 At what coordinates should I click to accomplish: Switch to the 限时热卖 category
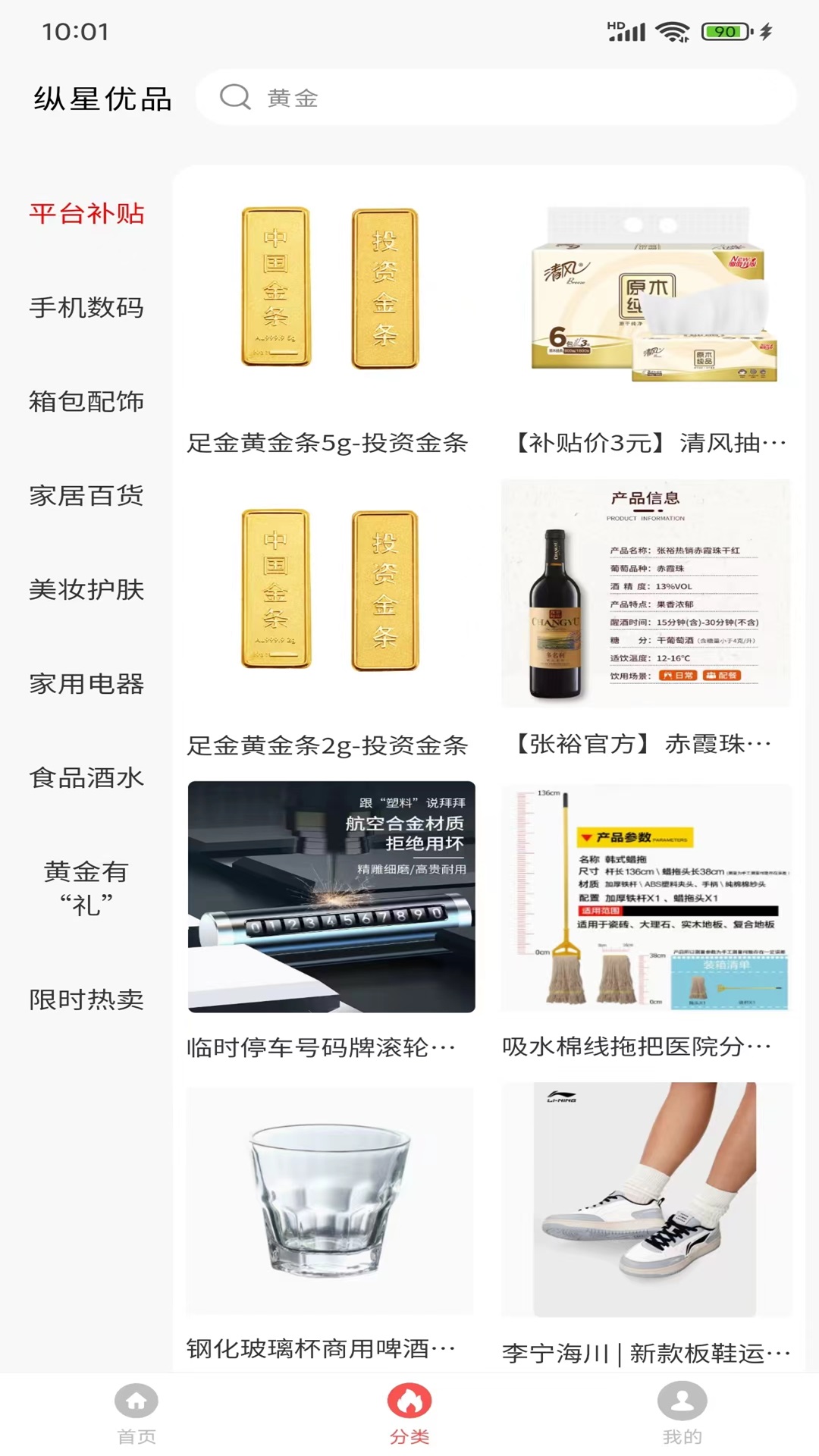pyautogui.click(x=86, y=999)
